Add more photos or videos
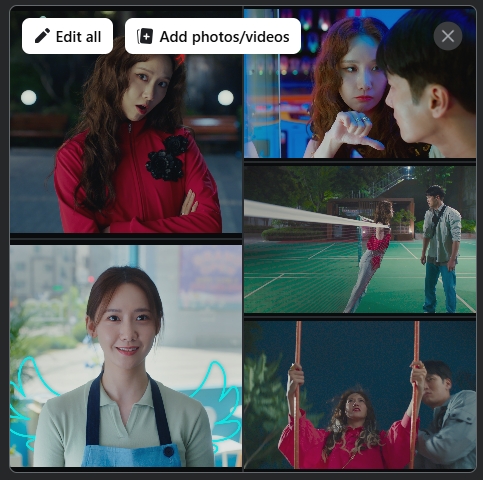 click(213, 36)
